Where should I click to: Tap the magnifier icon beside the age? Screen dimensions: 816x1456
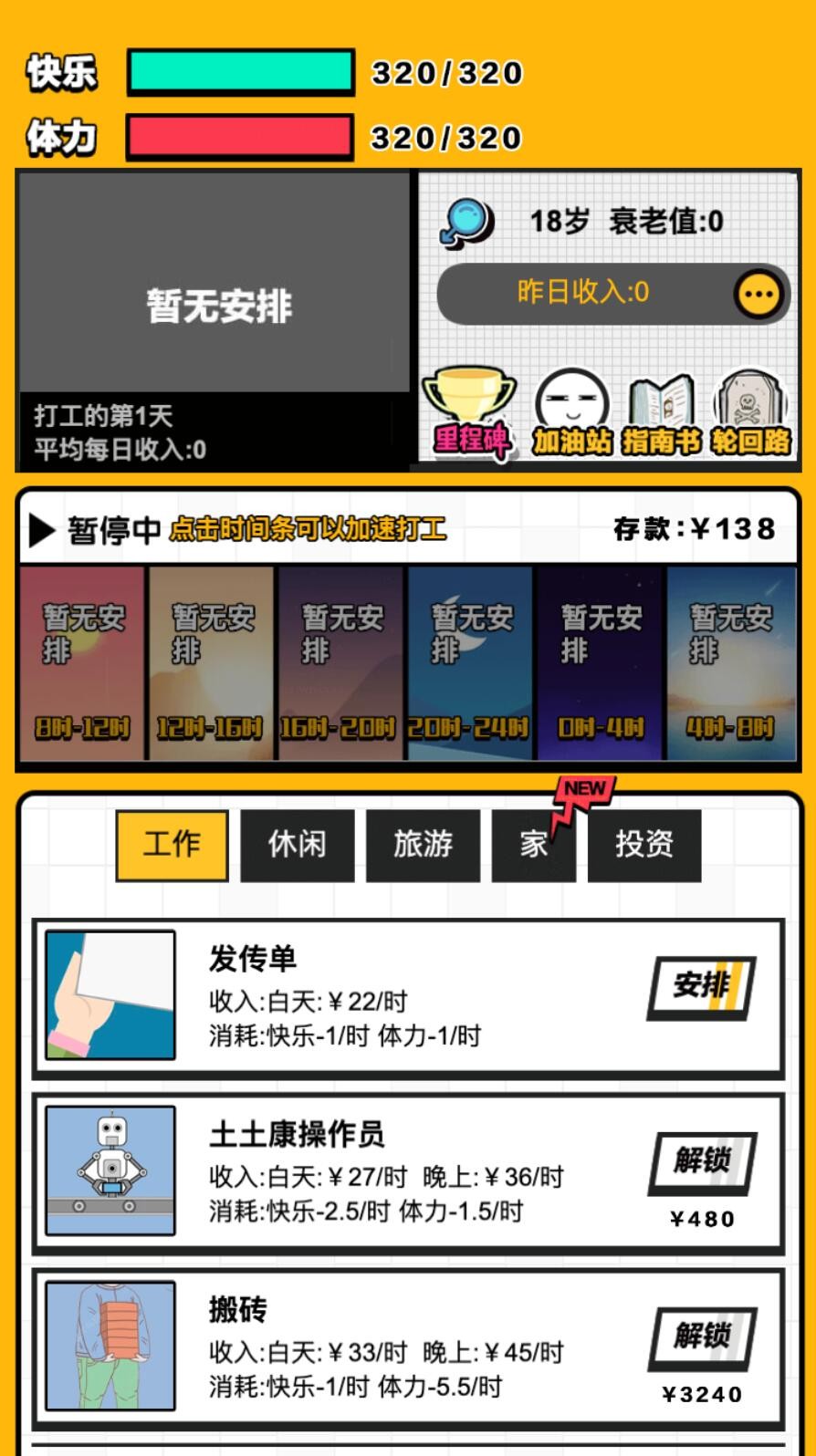[466, 223]
